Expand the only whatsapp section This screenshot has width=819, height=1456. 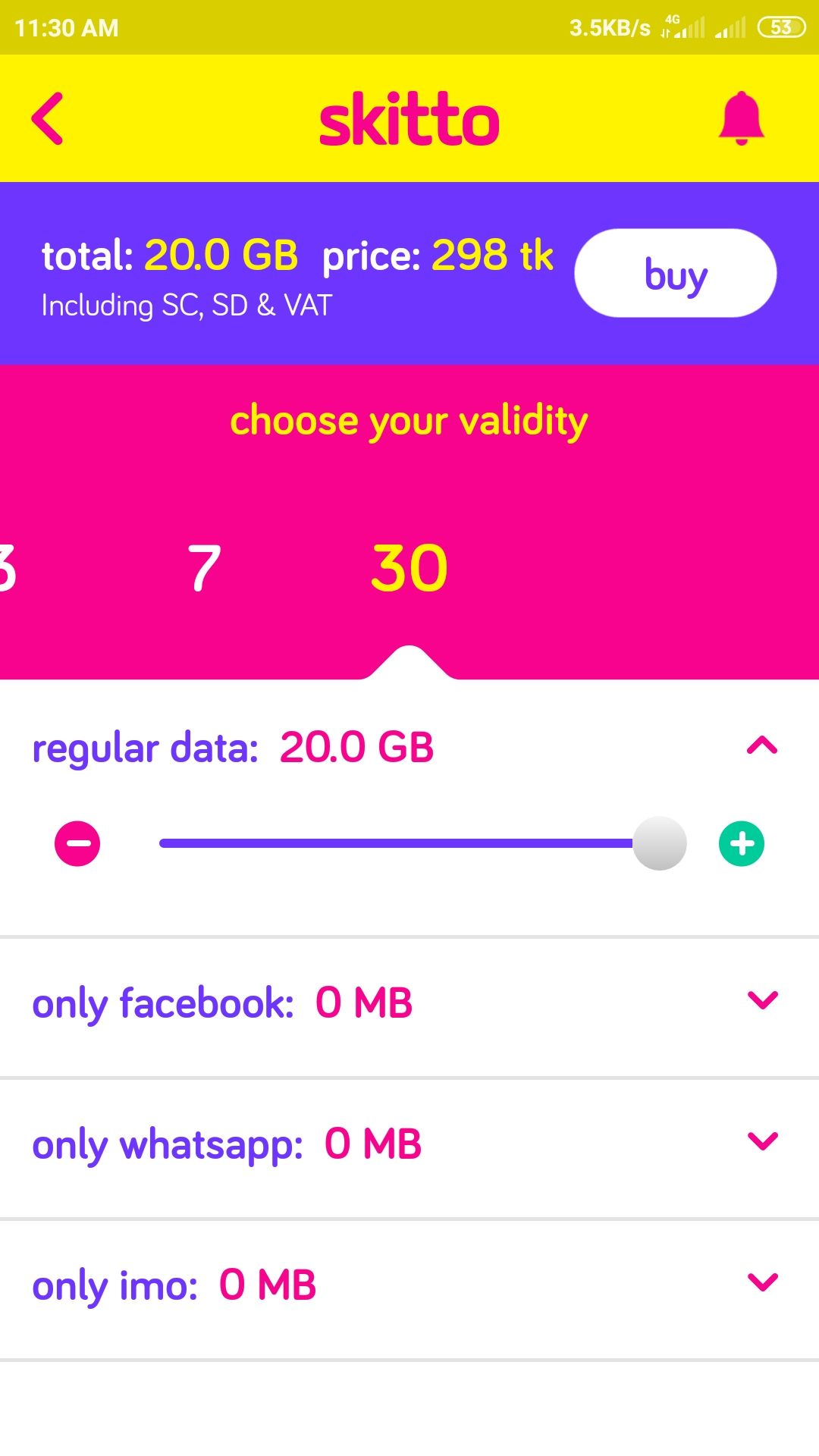pyautogui.click(x=762, y=1141)
